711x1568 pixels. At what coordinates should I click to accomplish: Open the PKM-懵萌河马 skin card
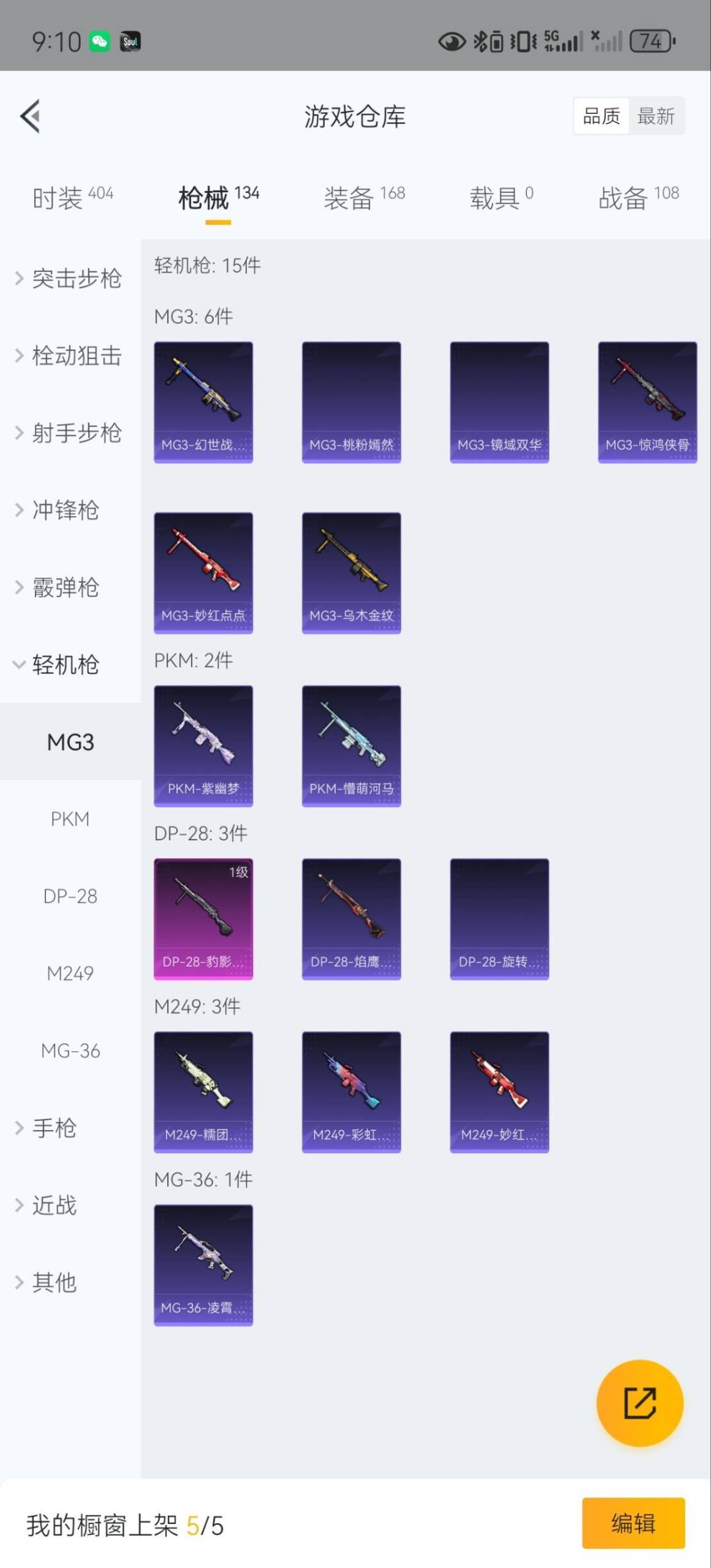351,744
